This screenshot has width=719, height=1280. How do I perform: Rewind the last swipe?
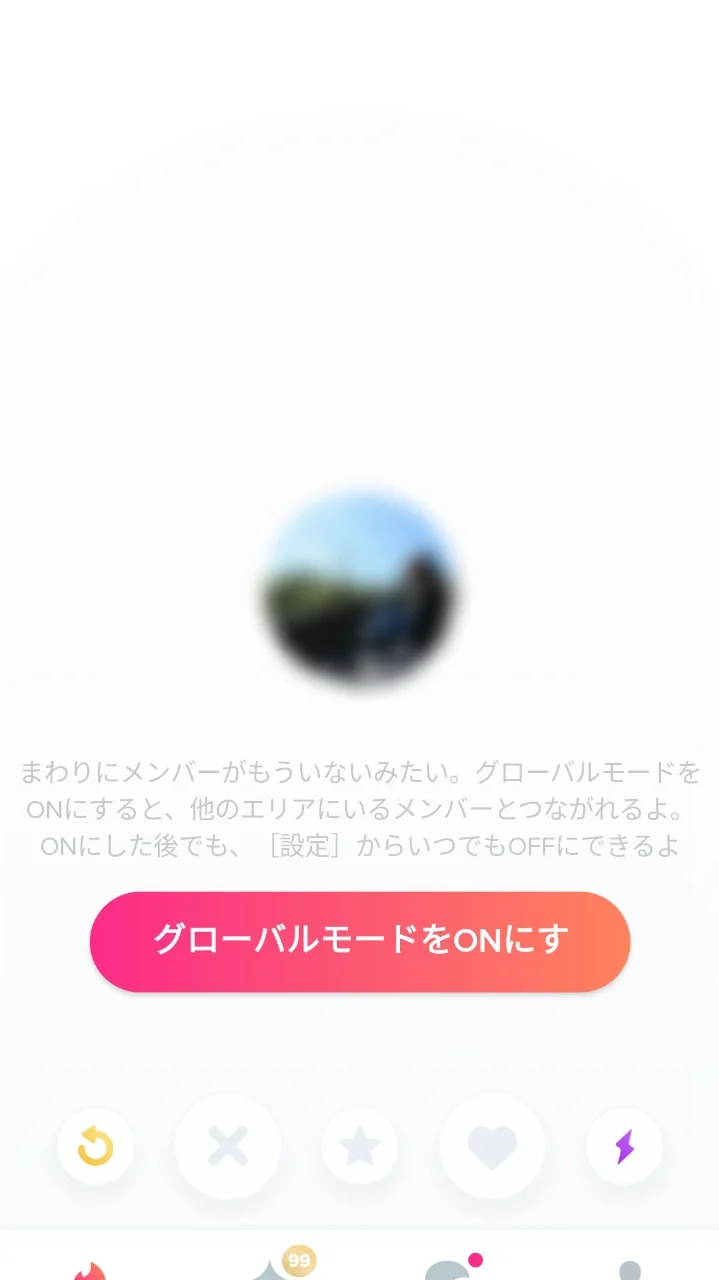tap(96, 1147)
